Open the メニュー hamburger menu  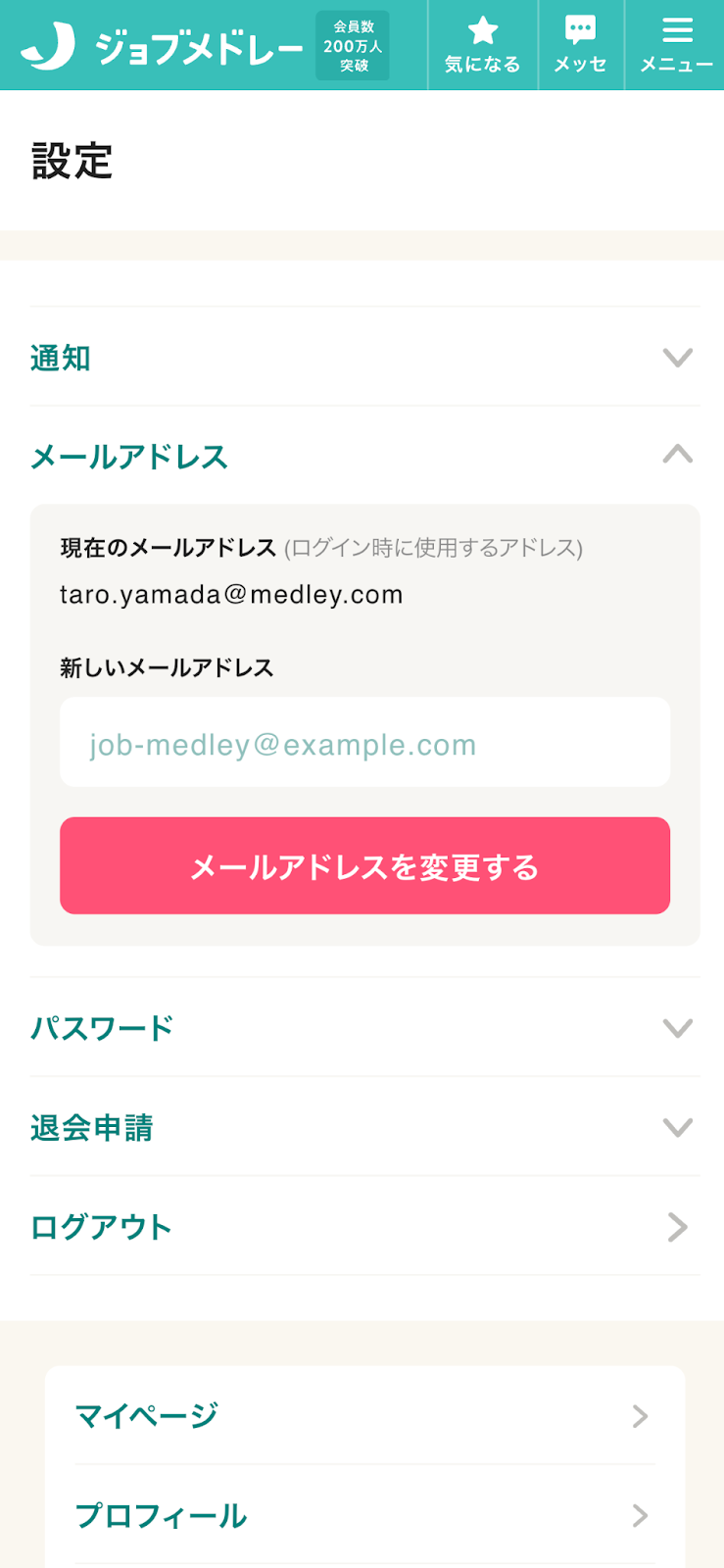pos(676,45)
